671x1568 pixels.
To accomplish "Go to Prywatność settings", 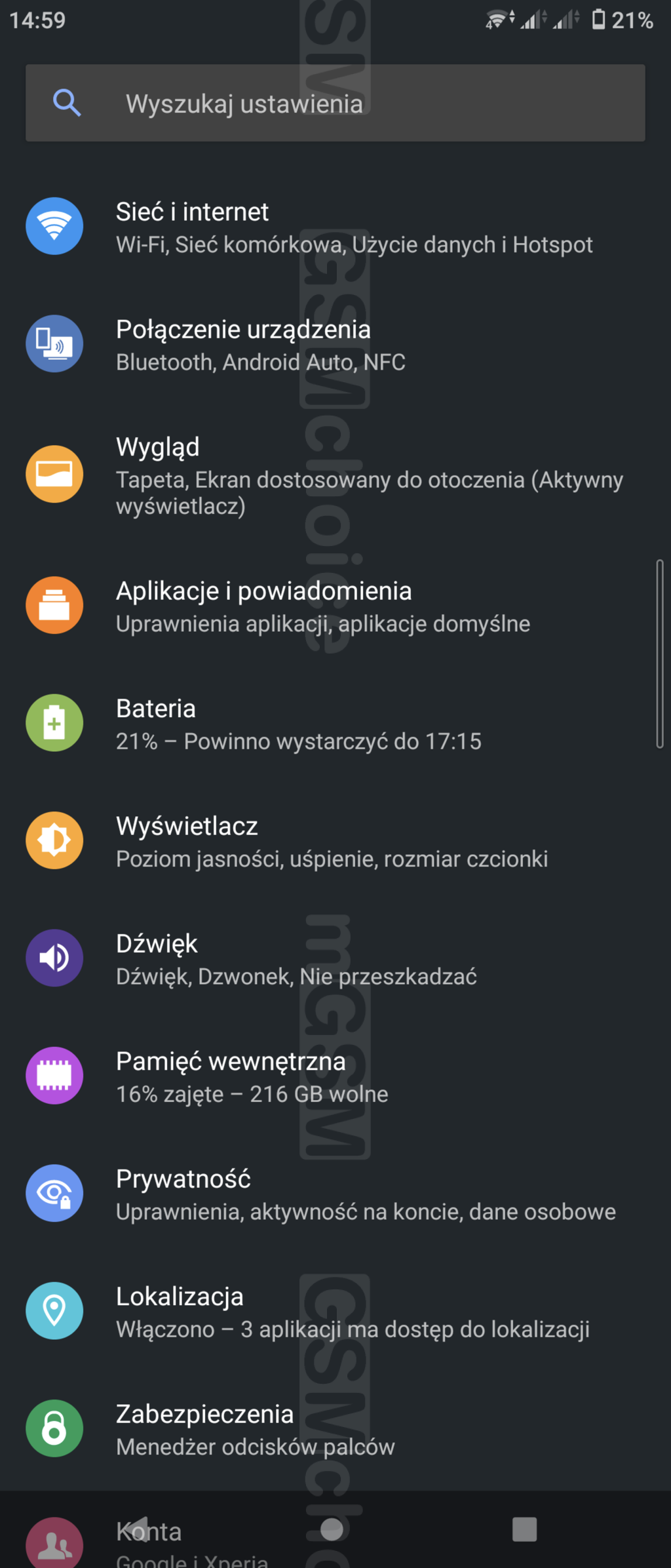I will [x=335, y=1194].
